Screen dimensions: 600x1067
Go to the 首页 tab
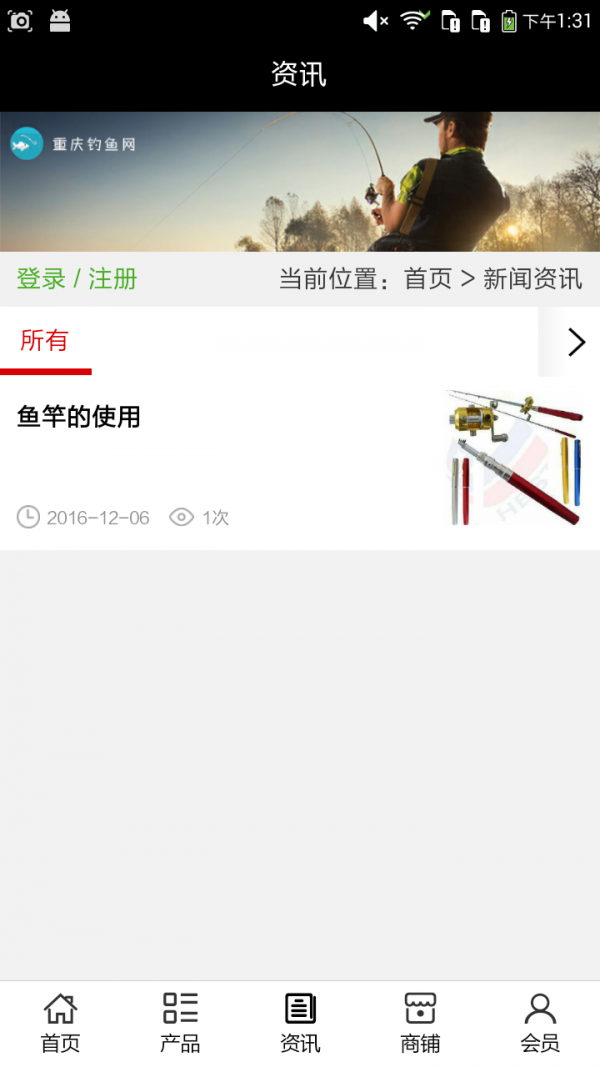tap(60, 1023)
